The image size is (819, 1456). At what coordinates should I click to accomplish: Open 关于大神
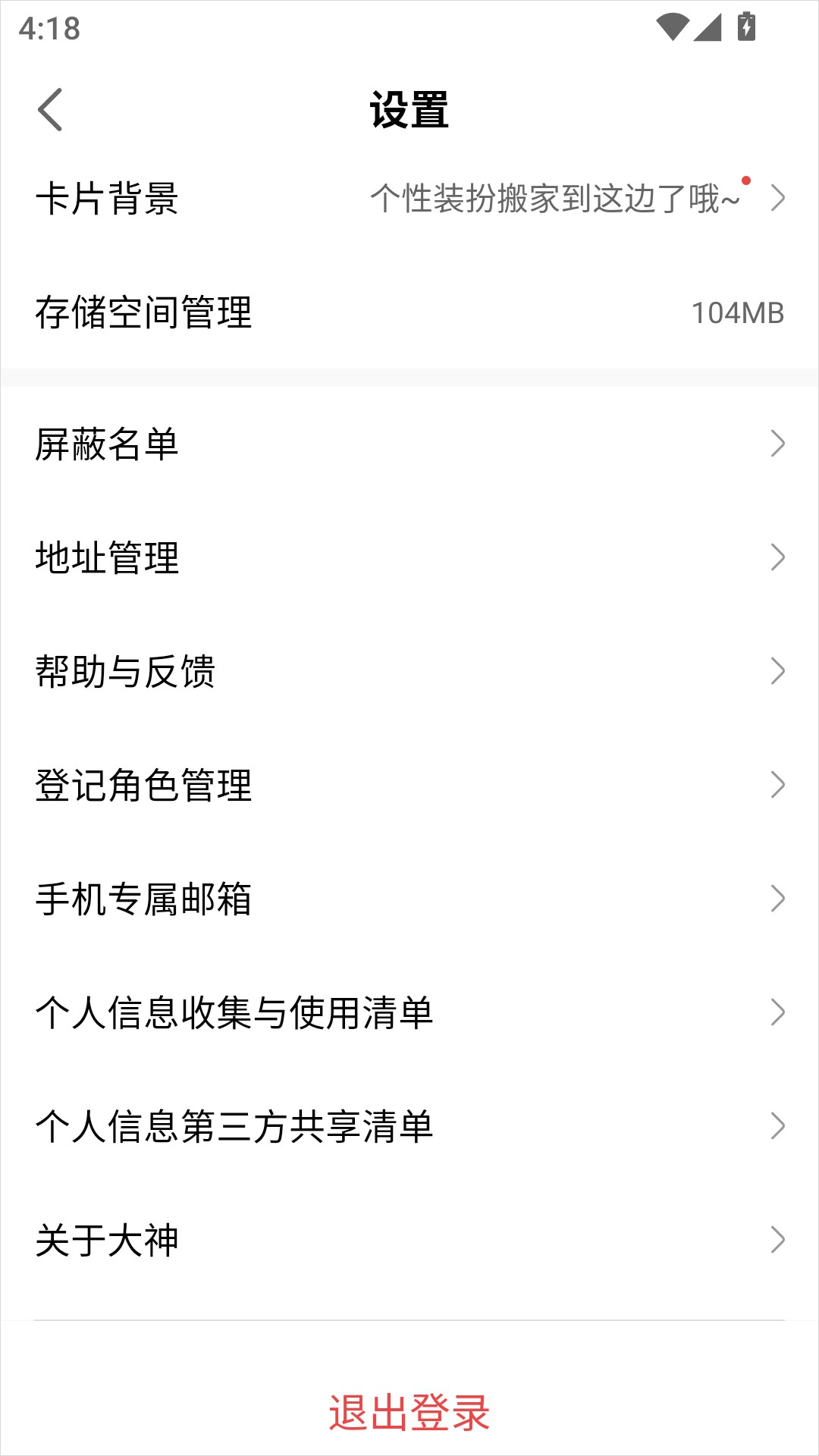click(x=409, y=1240)
